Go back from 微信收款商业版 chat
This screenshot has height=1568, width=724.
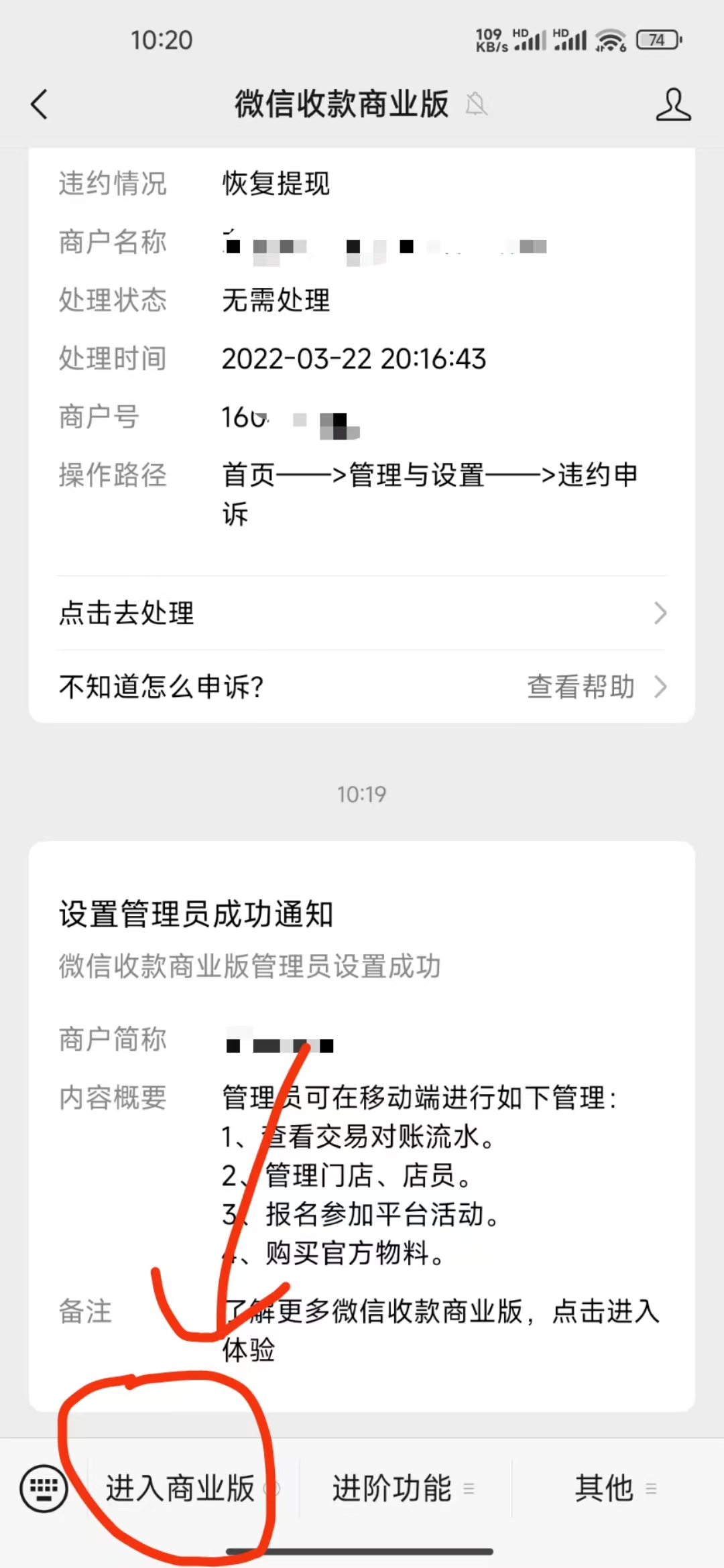coord(40,105)
